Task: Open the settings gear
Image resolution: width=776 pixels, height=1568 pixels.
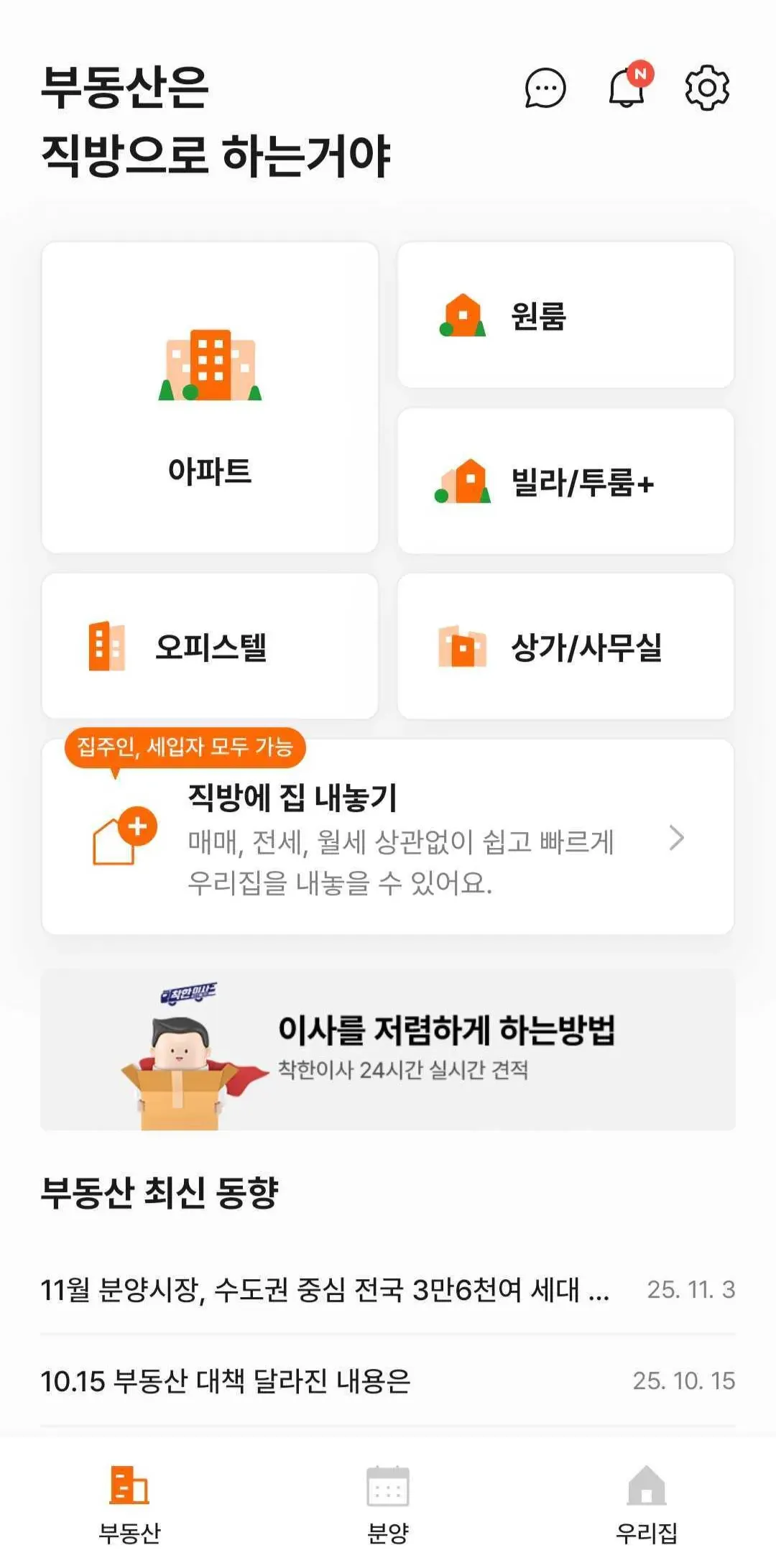Action: (707, 88)
